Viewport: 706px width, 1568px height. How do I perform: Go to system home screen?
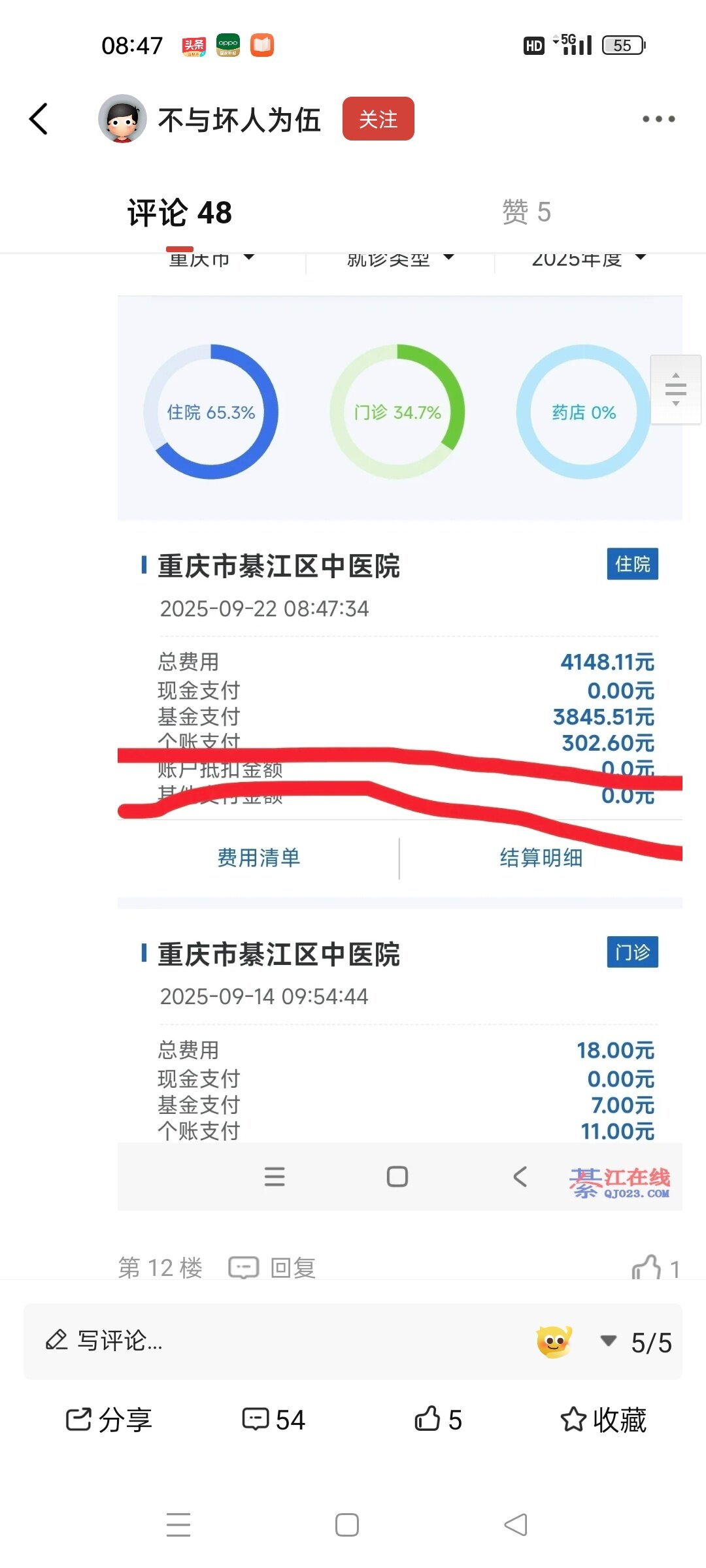tap(346, 1525)
